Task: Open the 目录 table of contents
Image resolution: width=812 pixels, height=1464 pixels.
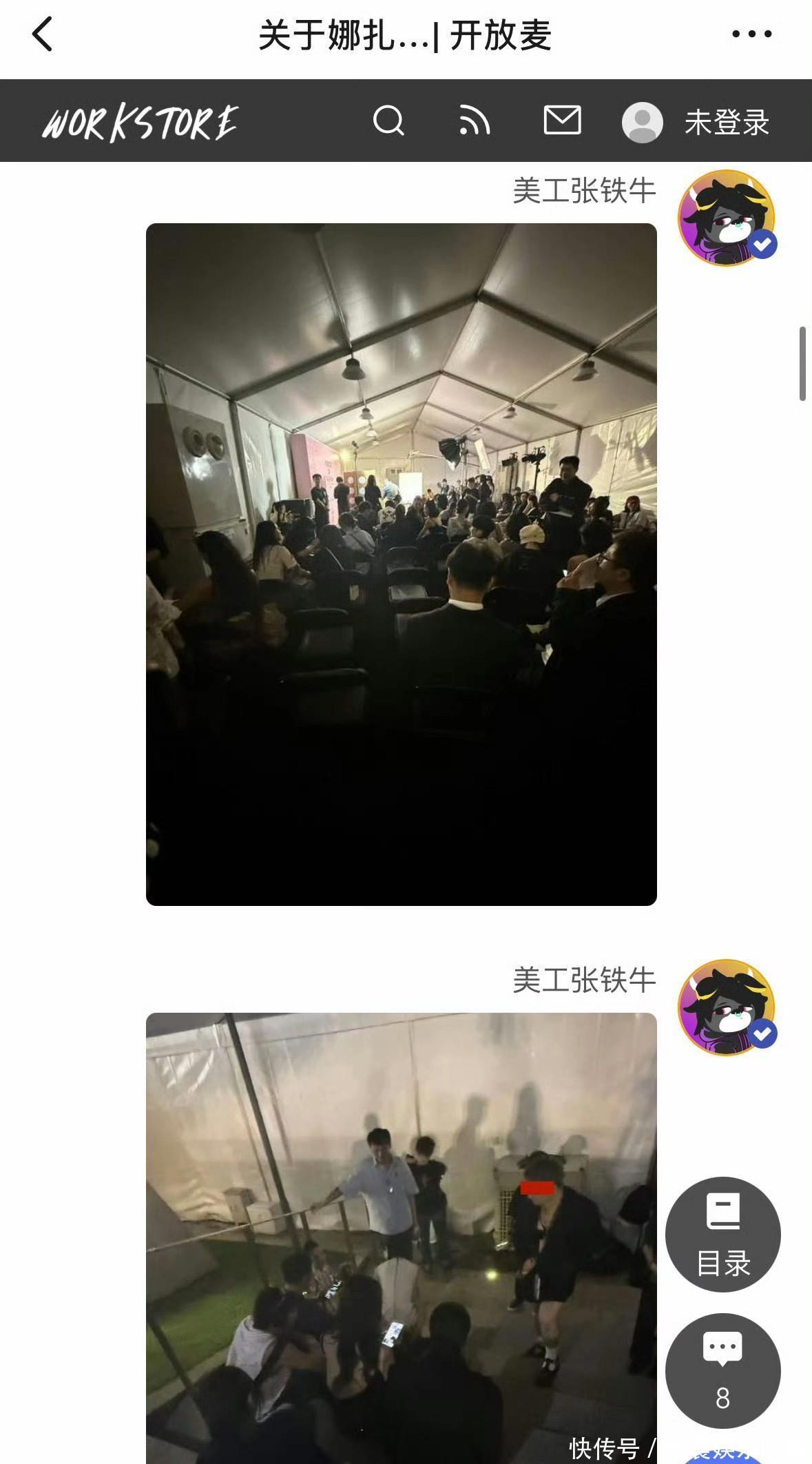Action: (722, 1234)
